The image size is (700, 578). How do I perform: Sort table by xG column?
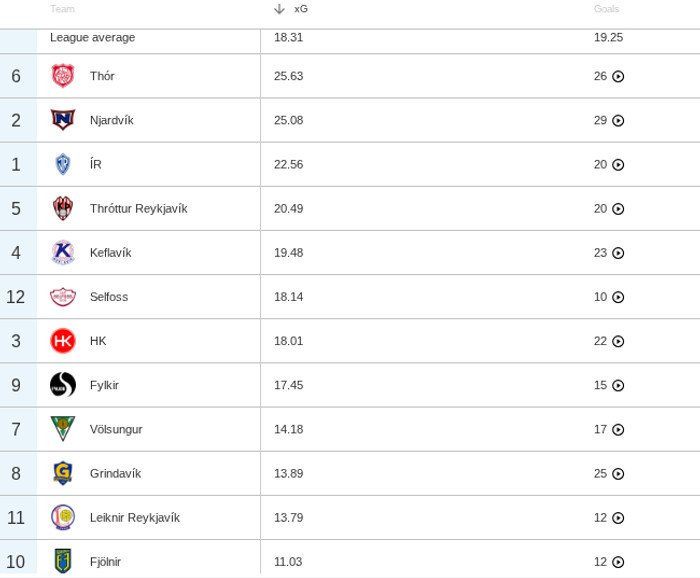(300, 9)
